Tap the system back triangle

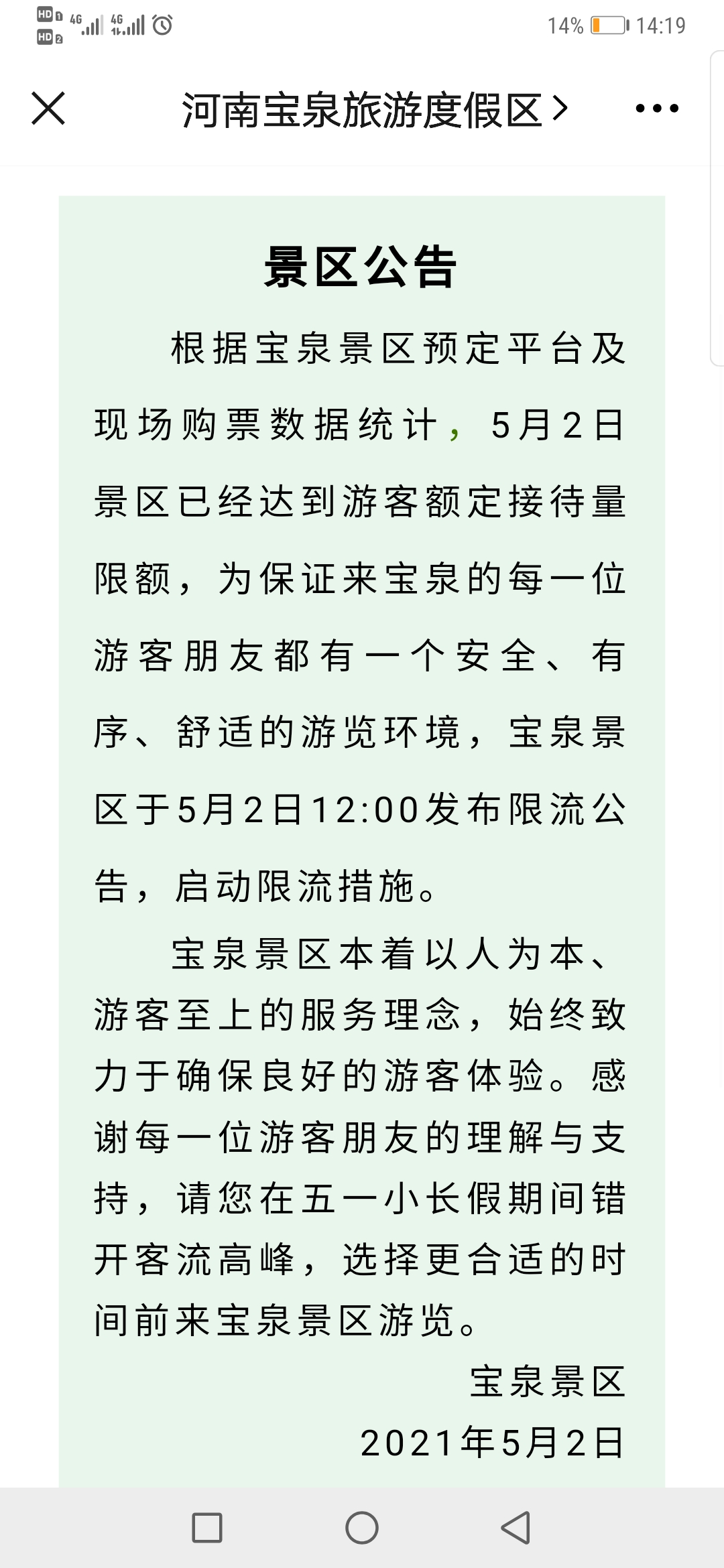[516, 1528]
